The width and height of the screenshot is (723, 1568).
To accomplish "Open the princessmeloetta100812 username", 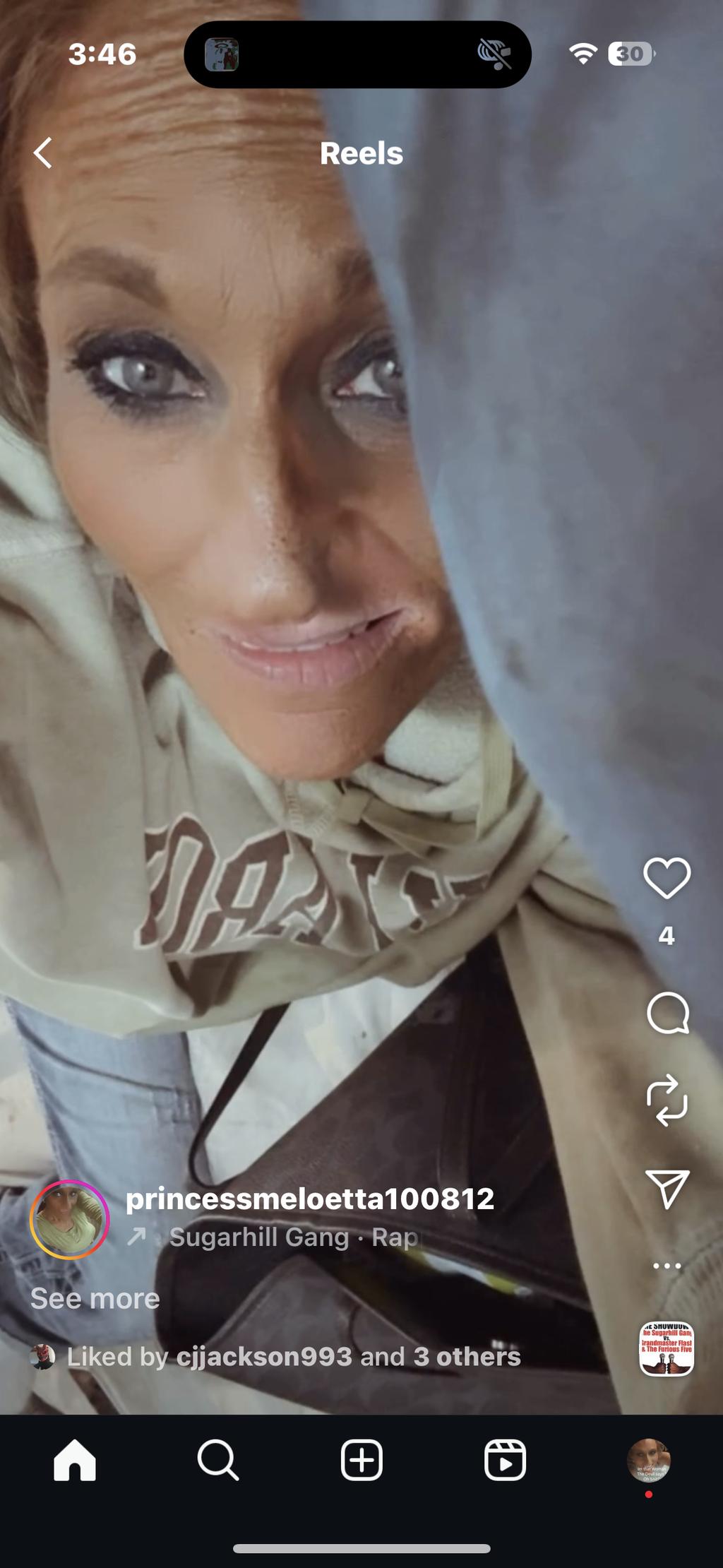I will coord(310,1199).
